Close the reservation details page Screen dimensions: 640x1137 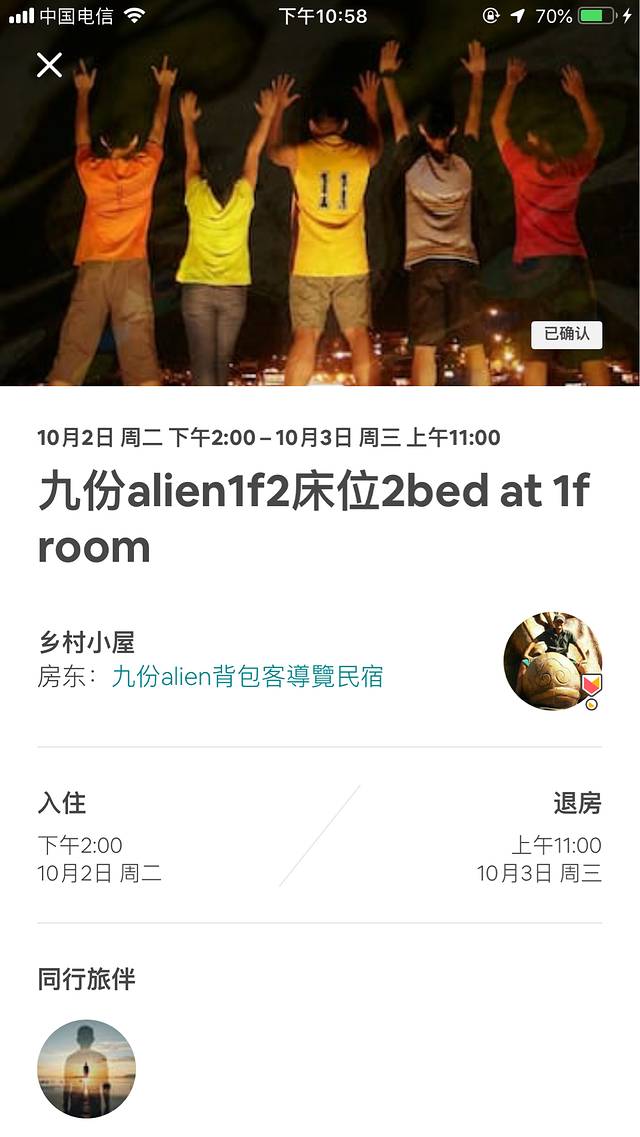(49, 65)
